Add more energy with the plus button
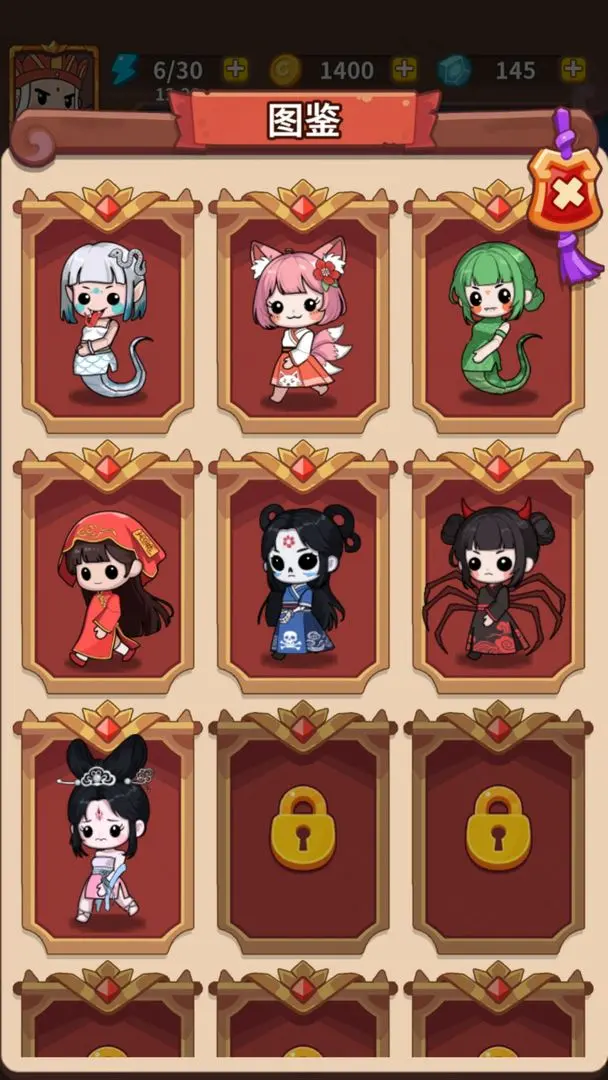 click(235, 69)
